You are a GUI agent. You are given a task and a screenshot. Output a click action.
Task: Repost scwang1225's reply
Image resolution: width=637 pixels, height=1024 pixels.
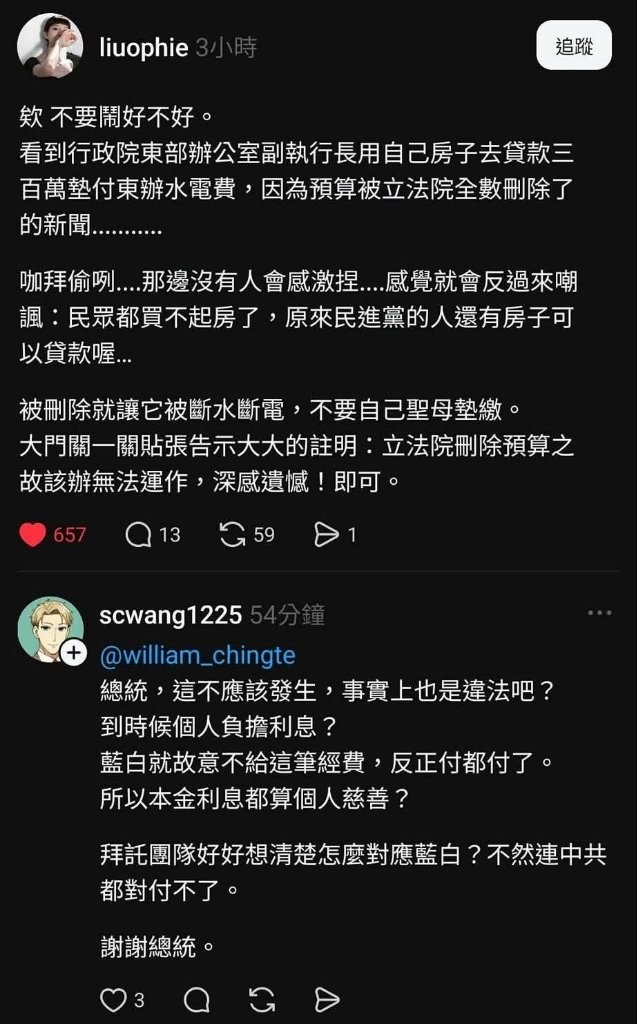point(262,999)
